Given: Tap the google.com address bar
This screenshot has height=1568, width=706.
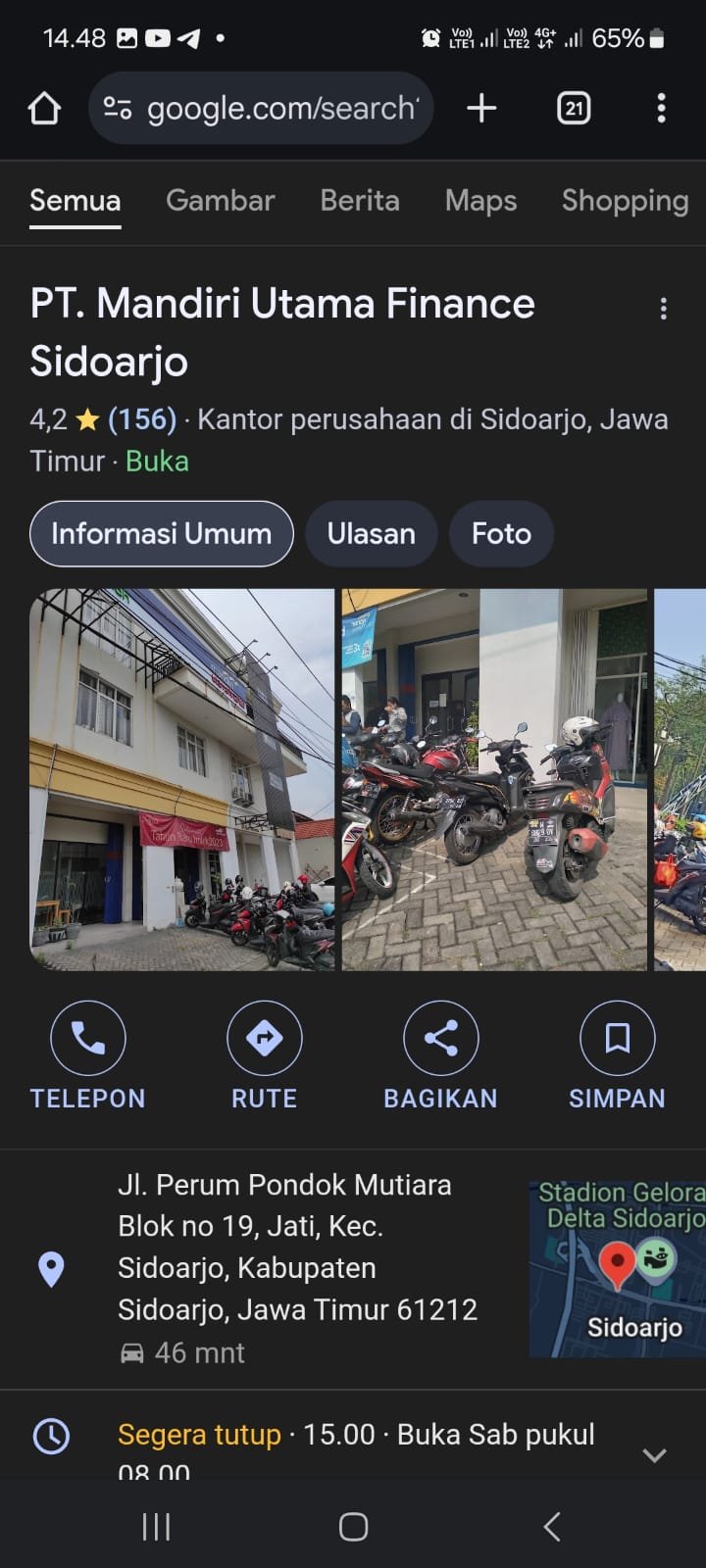Looking at the screenshot, I should click(x=261, y=108).
